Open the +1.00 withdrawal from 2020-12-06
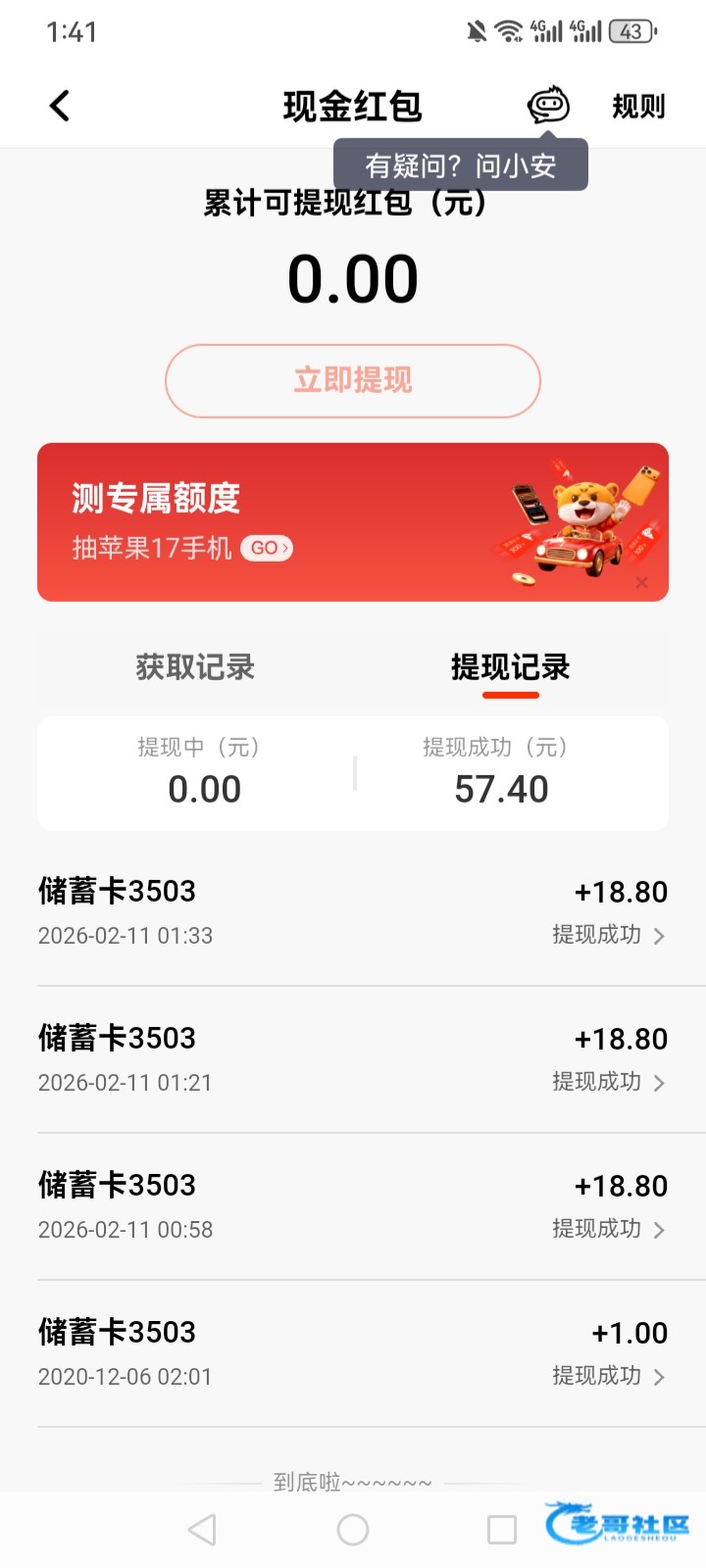This screenshot has height=1568, width=706. [353, 1352]
